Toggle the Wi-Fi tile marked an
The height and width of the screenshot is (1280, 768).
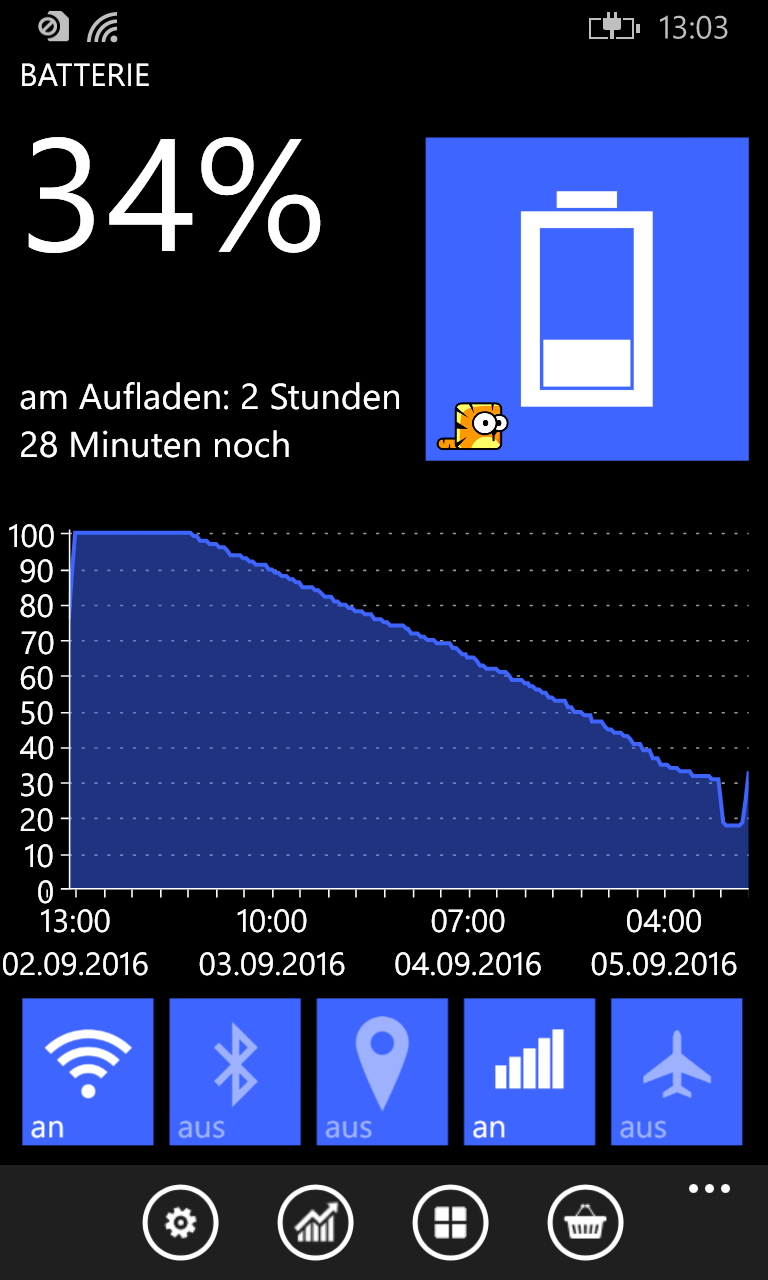point(88,1071)
